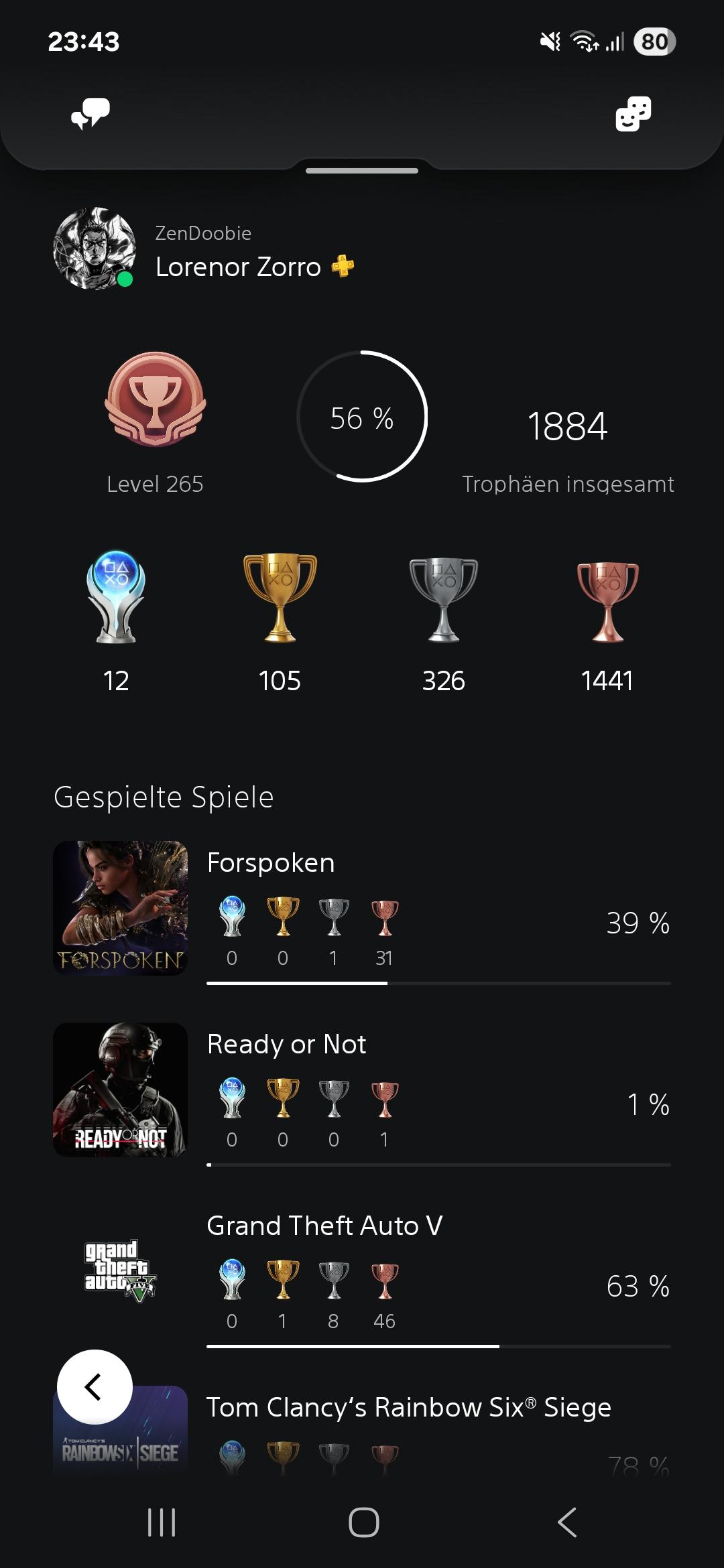Open the system recent apps view
This screenshot has height=1568, width=724.
[162, 1522]
